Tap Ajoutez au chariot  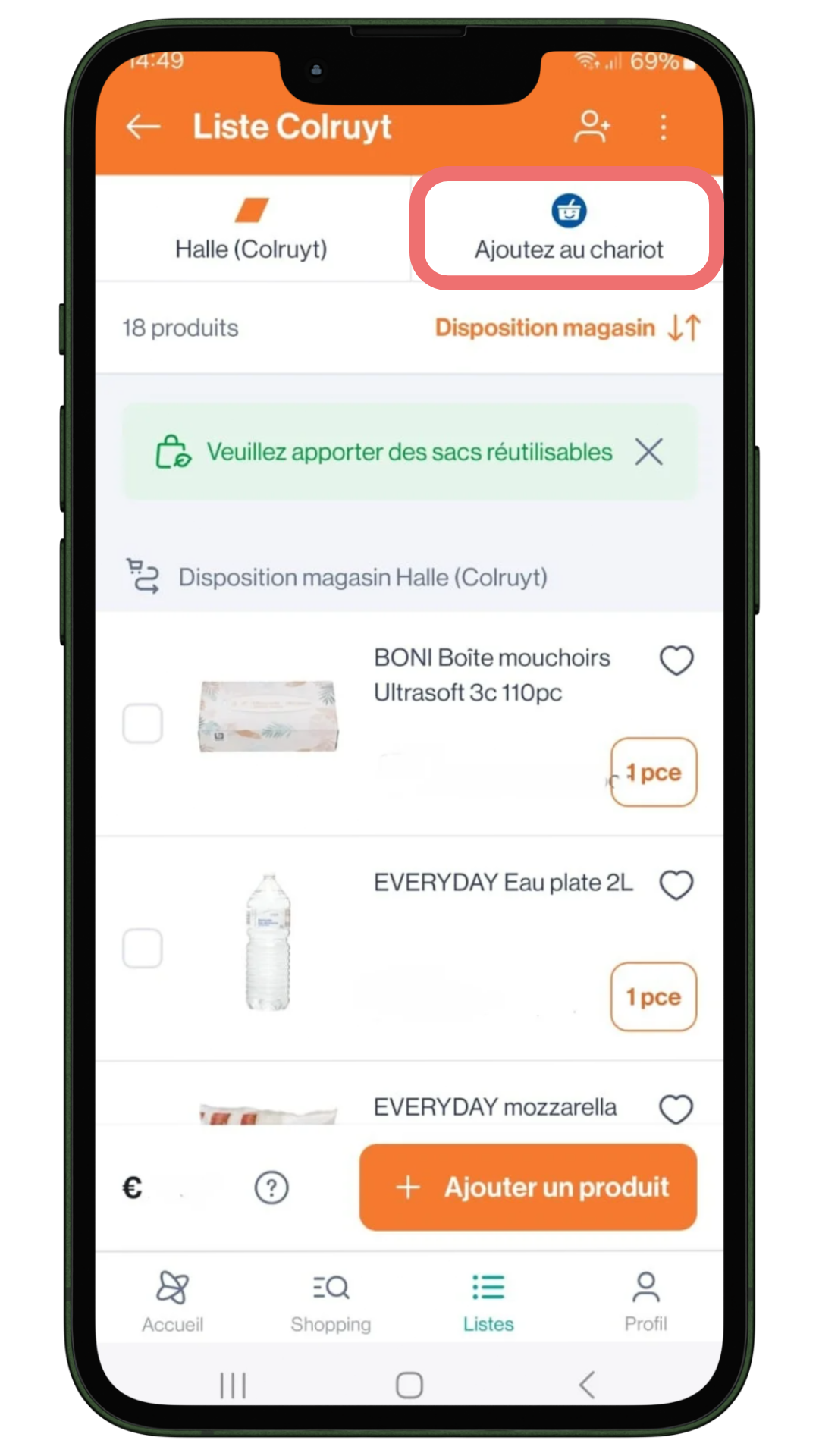coord(568,230)
